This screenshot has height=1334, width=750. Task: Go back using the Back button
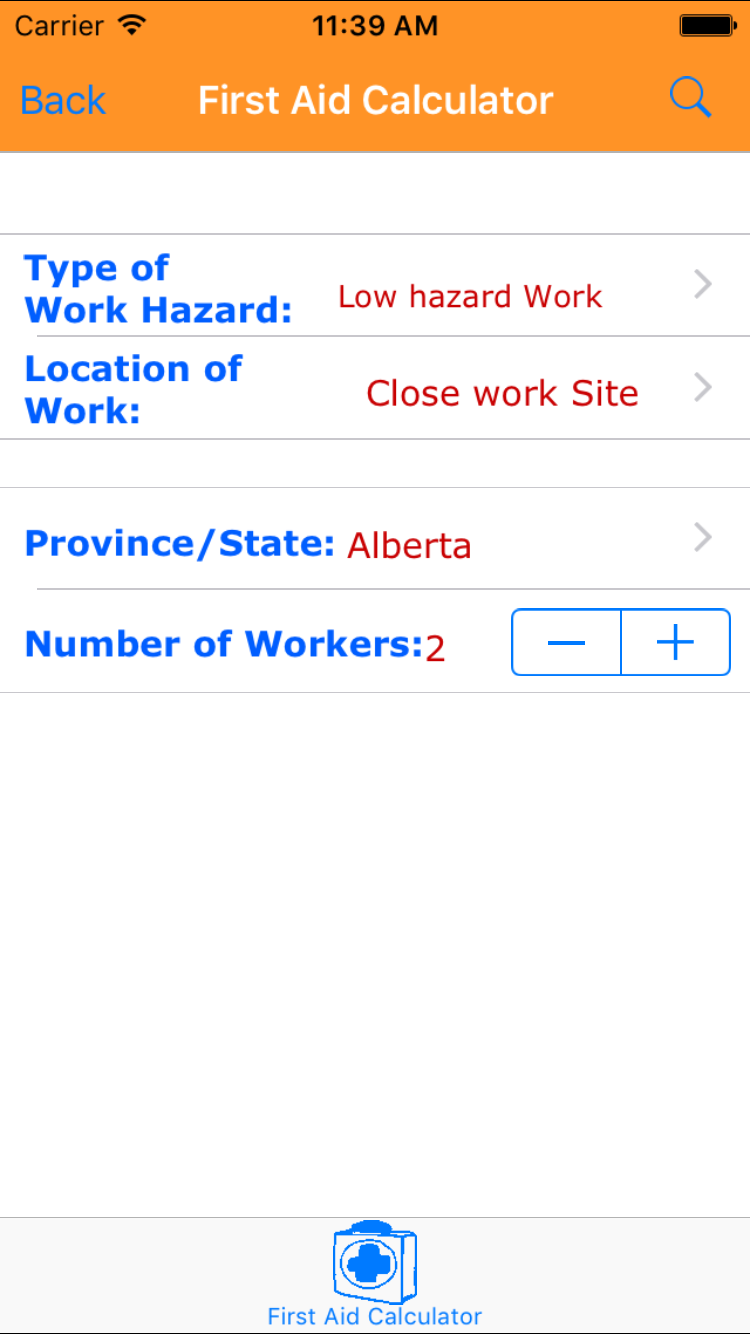pos(63,100)
